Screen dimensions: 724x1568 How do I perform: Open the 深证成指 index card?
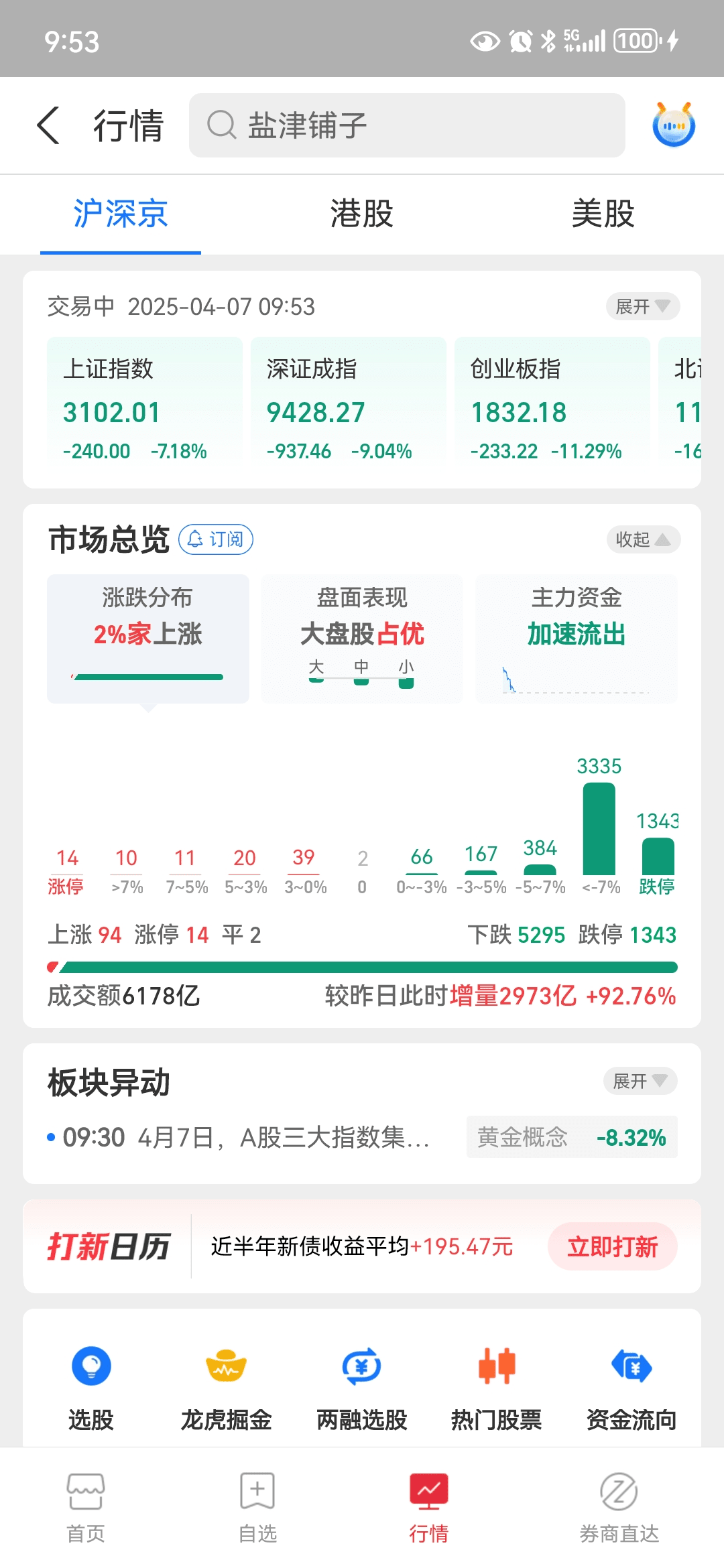[348, 400]
